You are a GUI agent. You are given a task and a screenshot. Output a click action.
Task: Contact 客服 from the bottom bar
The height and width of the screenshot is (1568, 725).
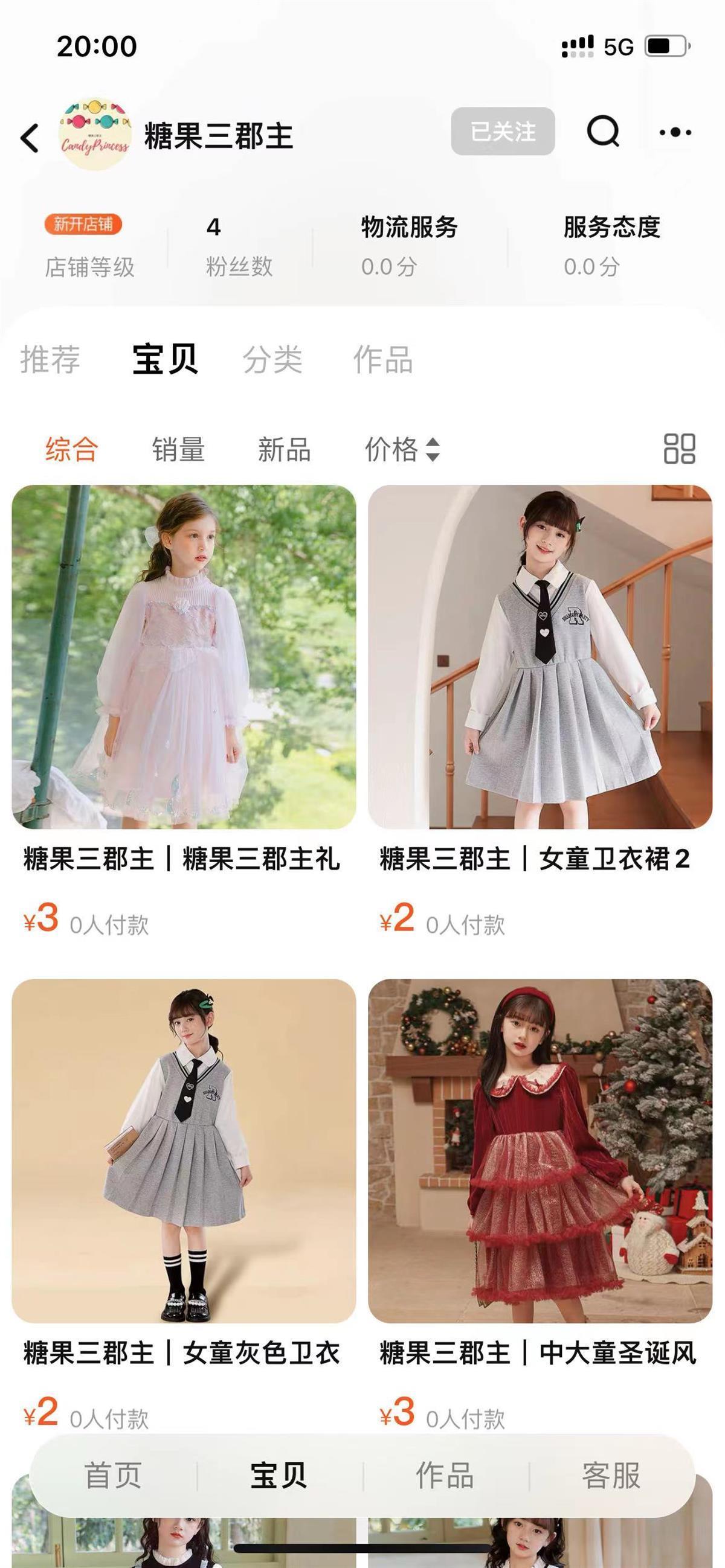tap(611, 1476)
